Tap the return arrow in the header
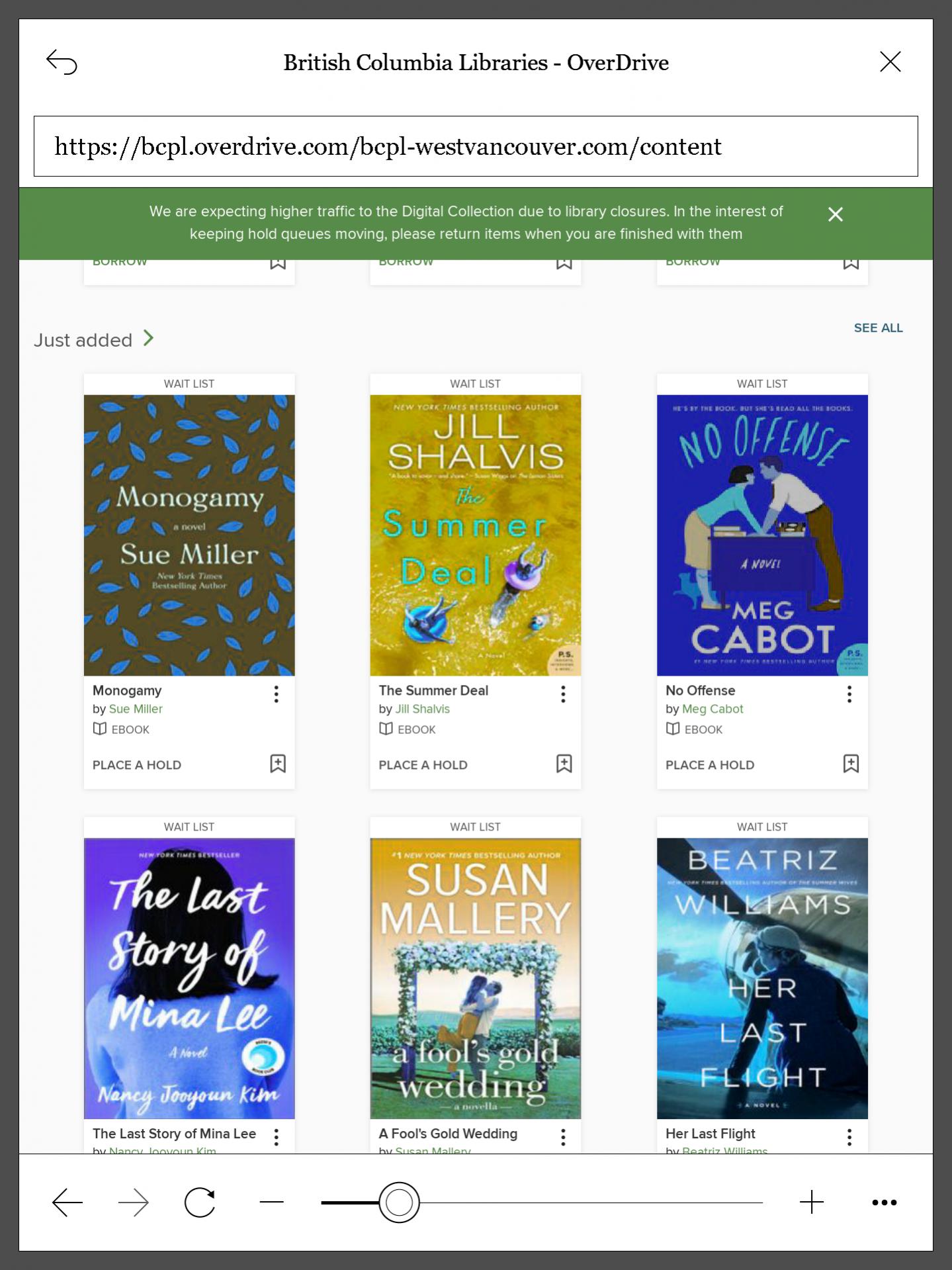This screenshot has height=1270, width=952. (62, 62)
